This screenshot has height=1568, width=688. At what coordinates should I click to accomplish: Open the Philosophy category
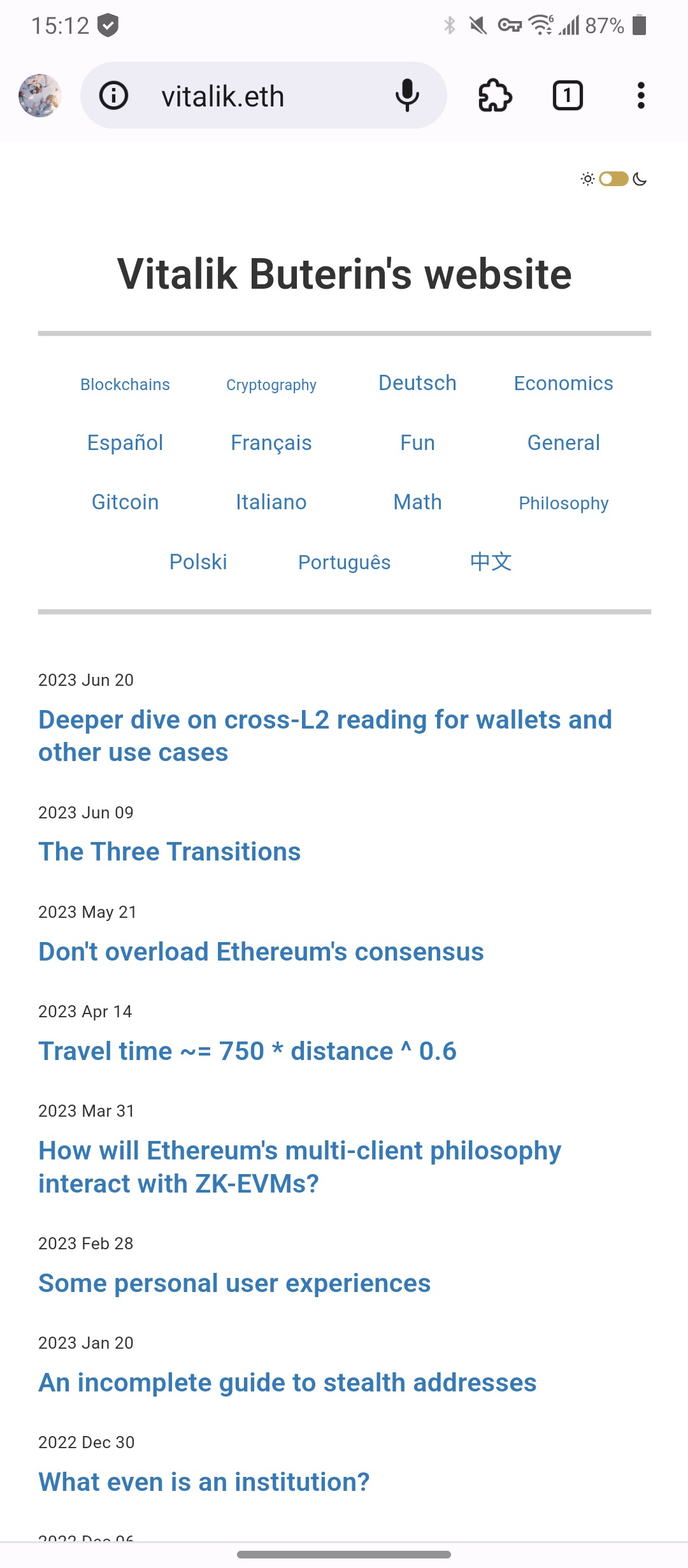coord(563,504)
